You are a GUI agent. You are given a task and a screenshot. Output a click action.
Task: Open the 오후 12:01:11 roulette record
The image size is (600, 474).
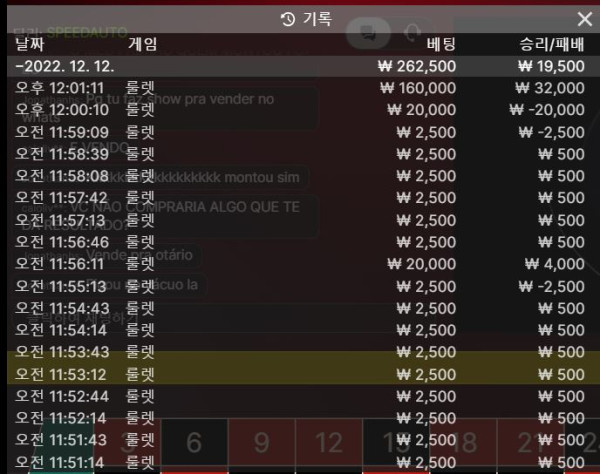click(300, 87)
